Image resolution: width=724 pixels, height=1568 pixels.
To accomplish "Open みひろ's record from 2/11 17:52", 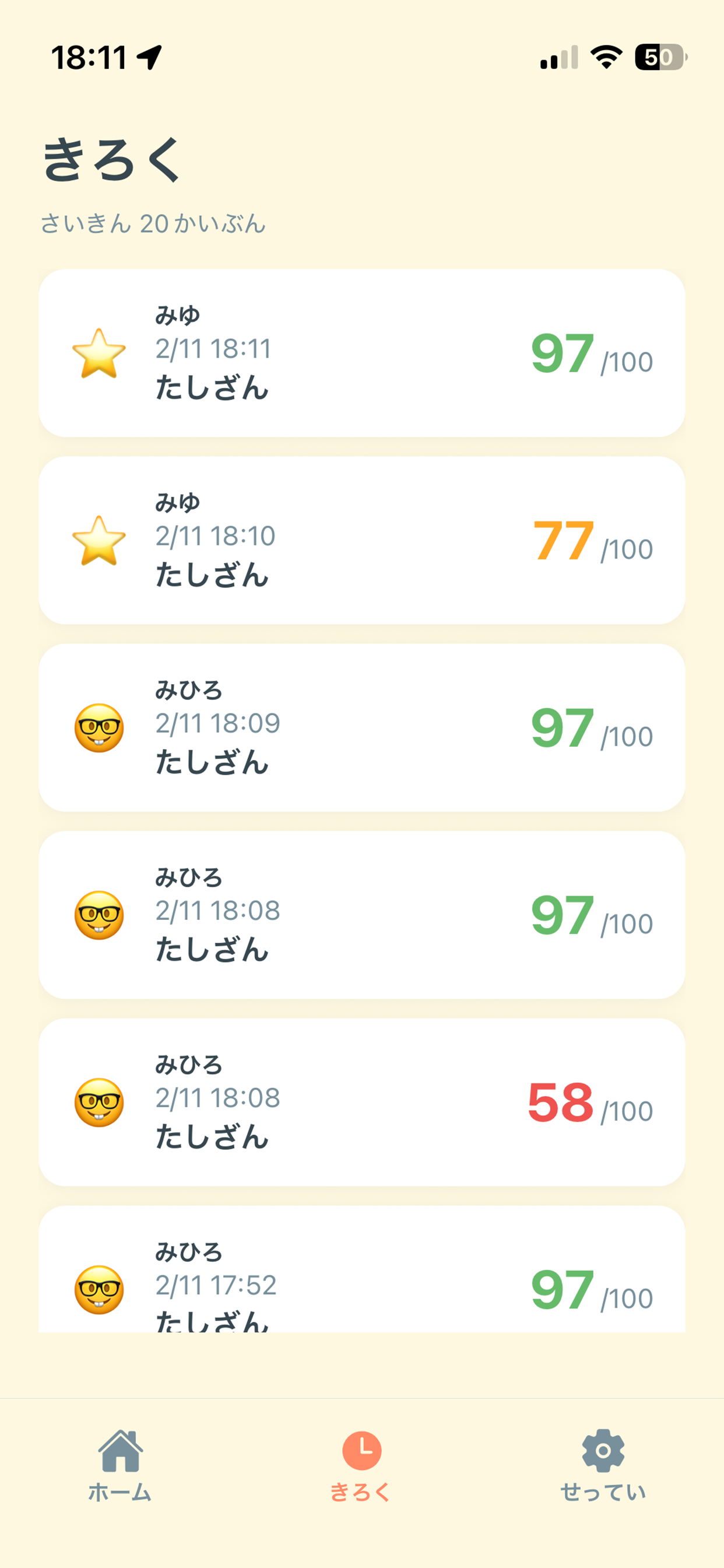I will click(x=361, y=1284).
